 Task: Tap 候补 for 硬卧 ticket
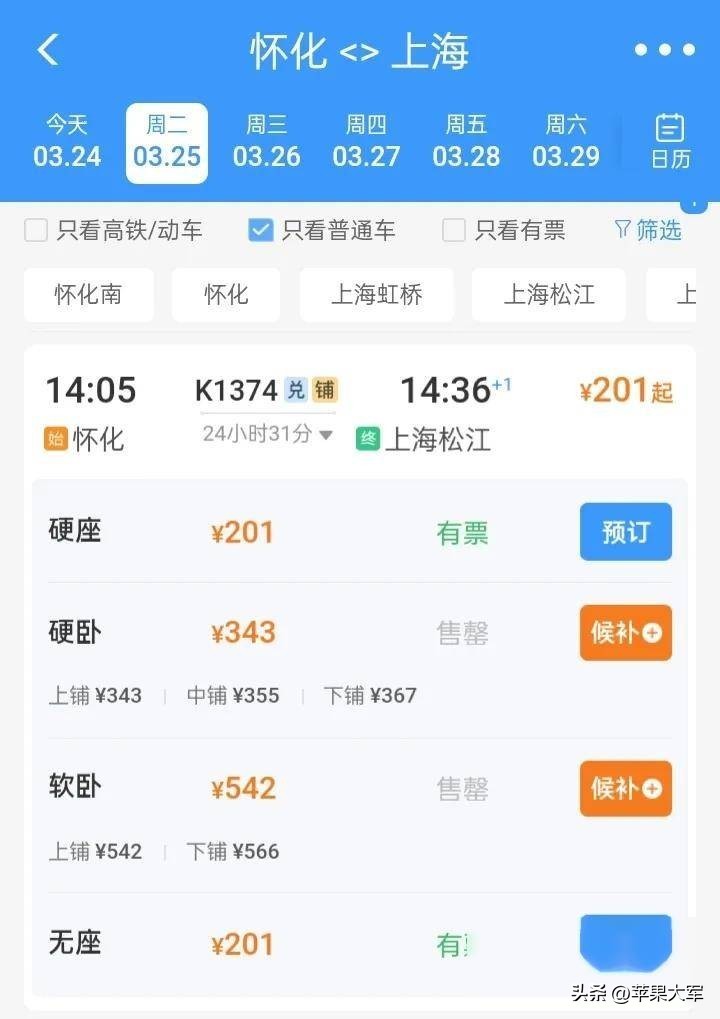click(x=626, y=633)
